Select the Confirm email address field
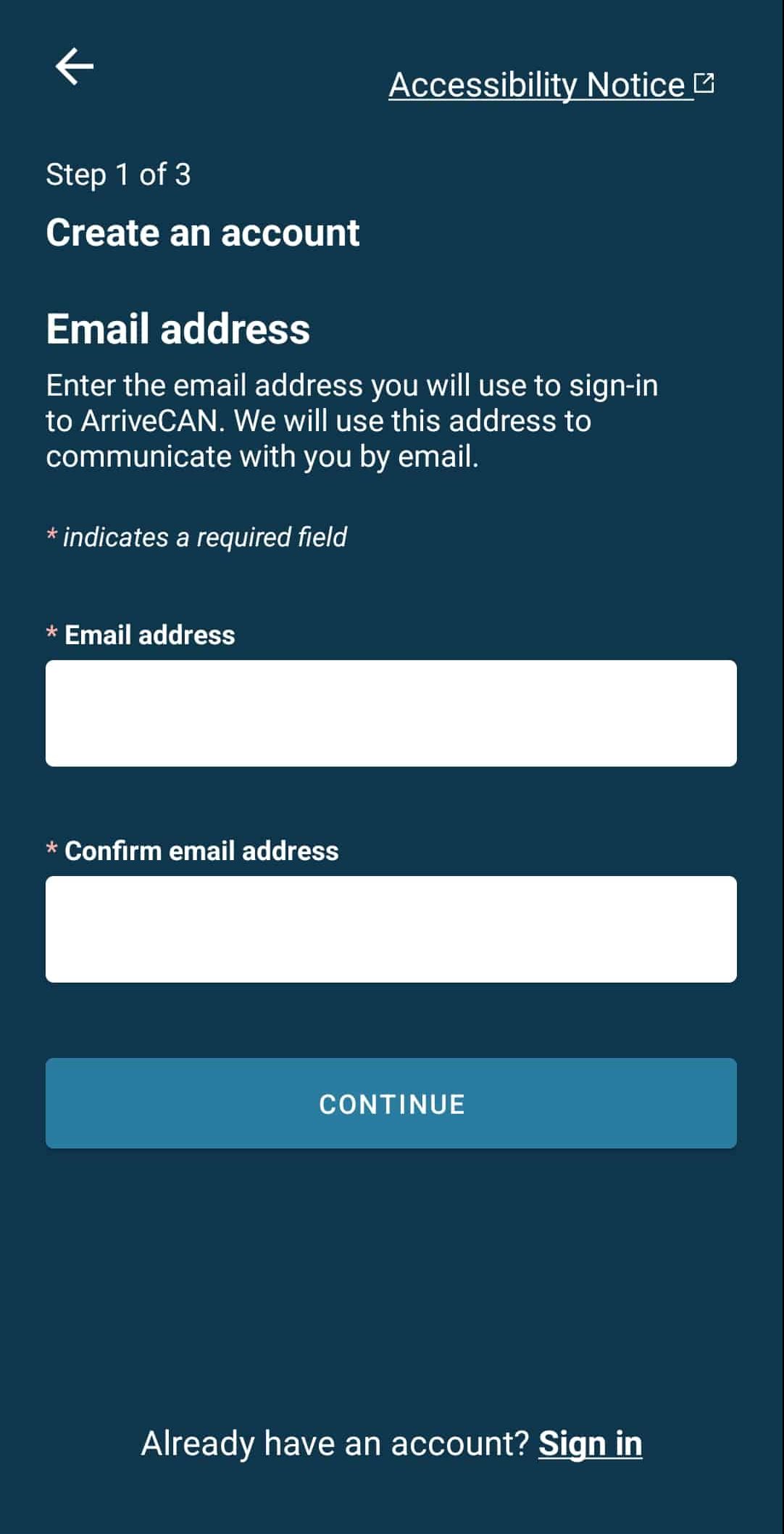Viewport: 784px width, 1534px height. tap(391, 929)
